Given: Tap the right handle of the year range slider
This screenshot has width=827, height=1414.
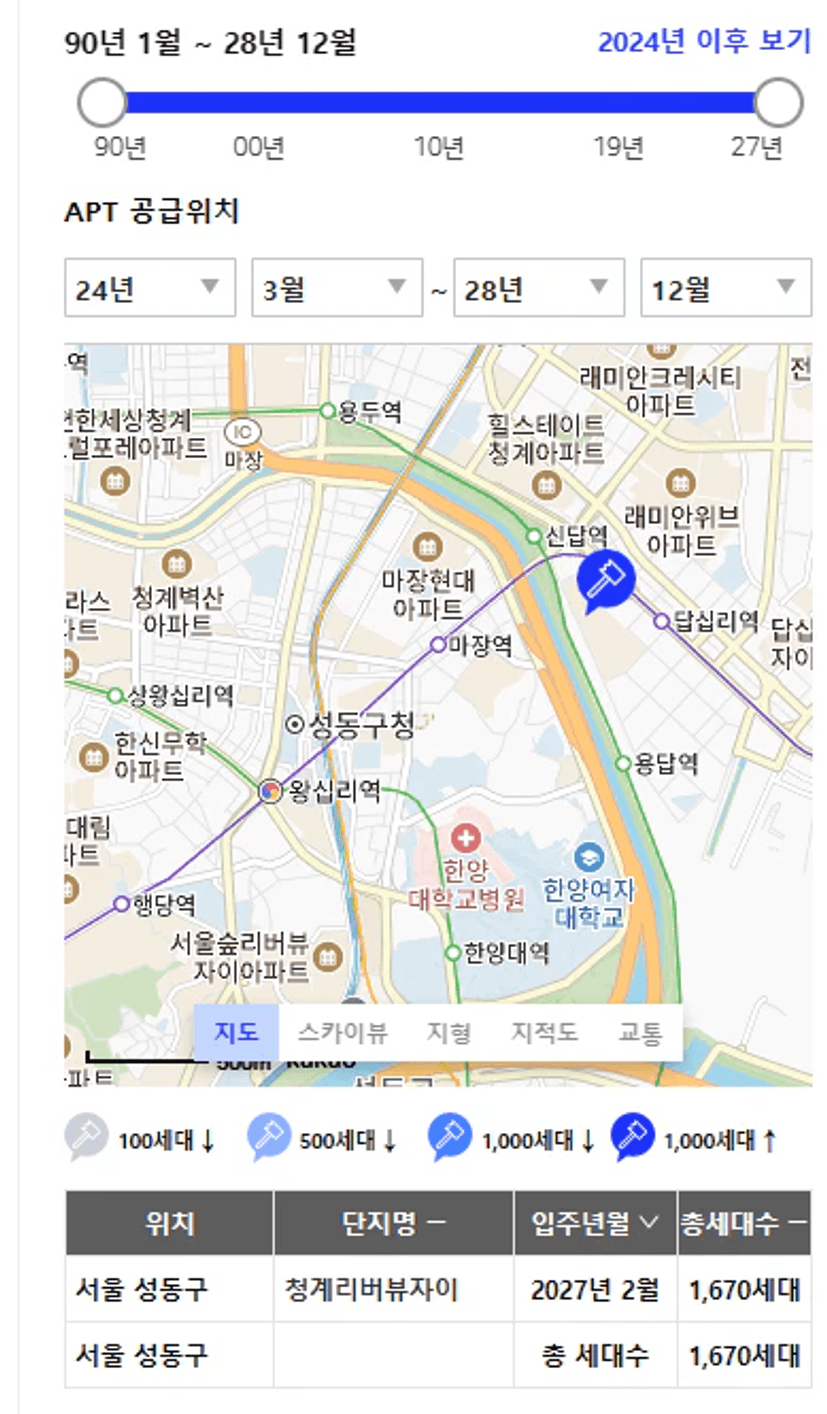Looking at the screenshot, I should (x=778, y=102).
